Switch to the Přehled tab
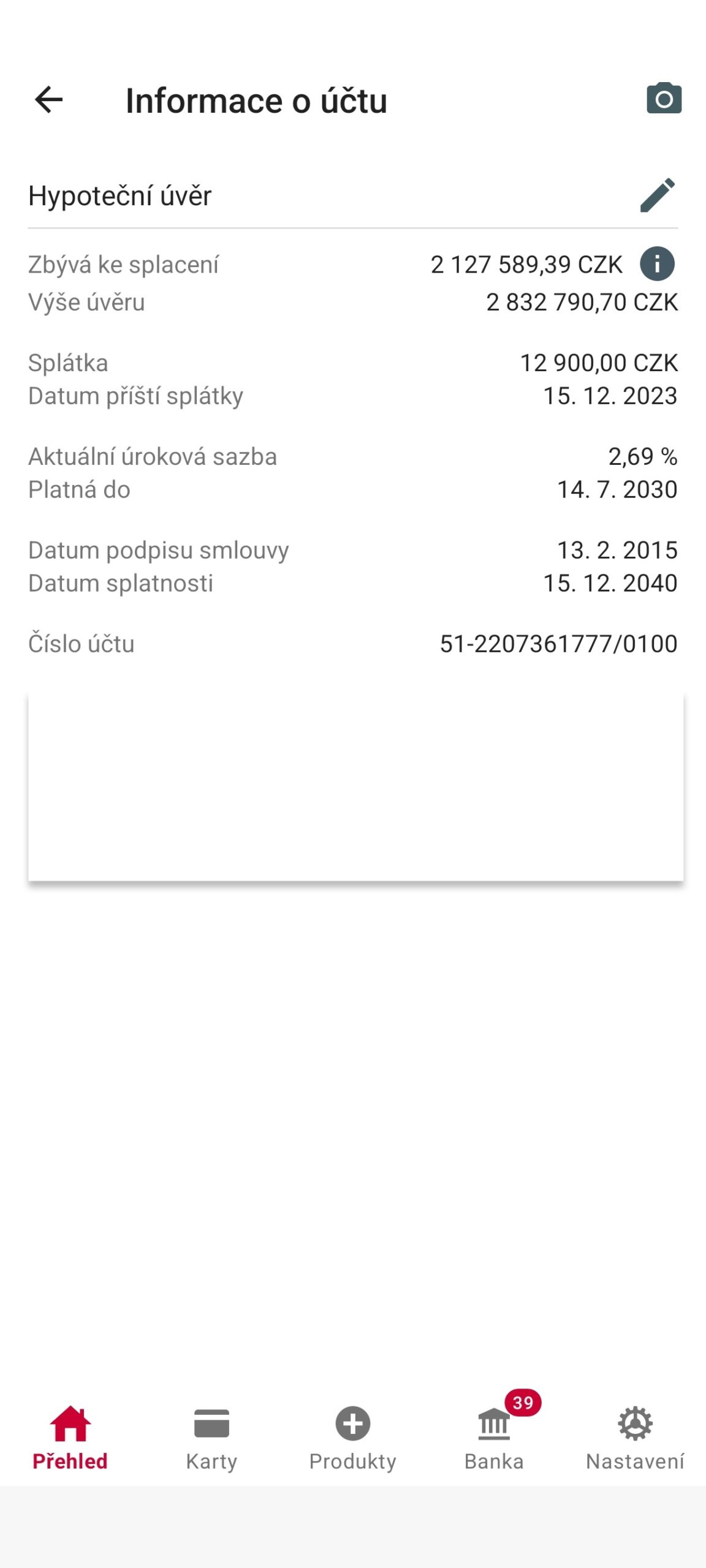 click(70, 1438)
